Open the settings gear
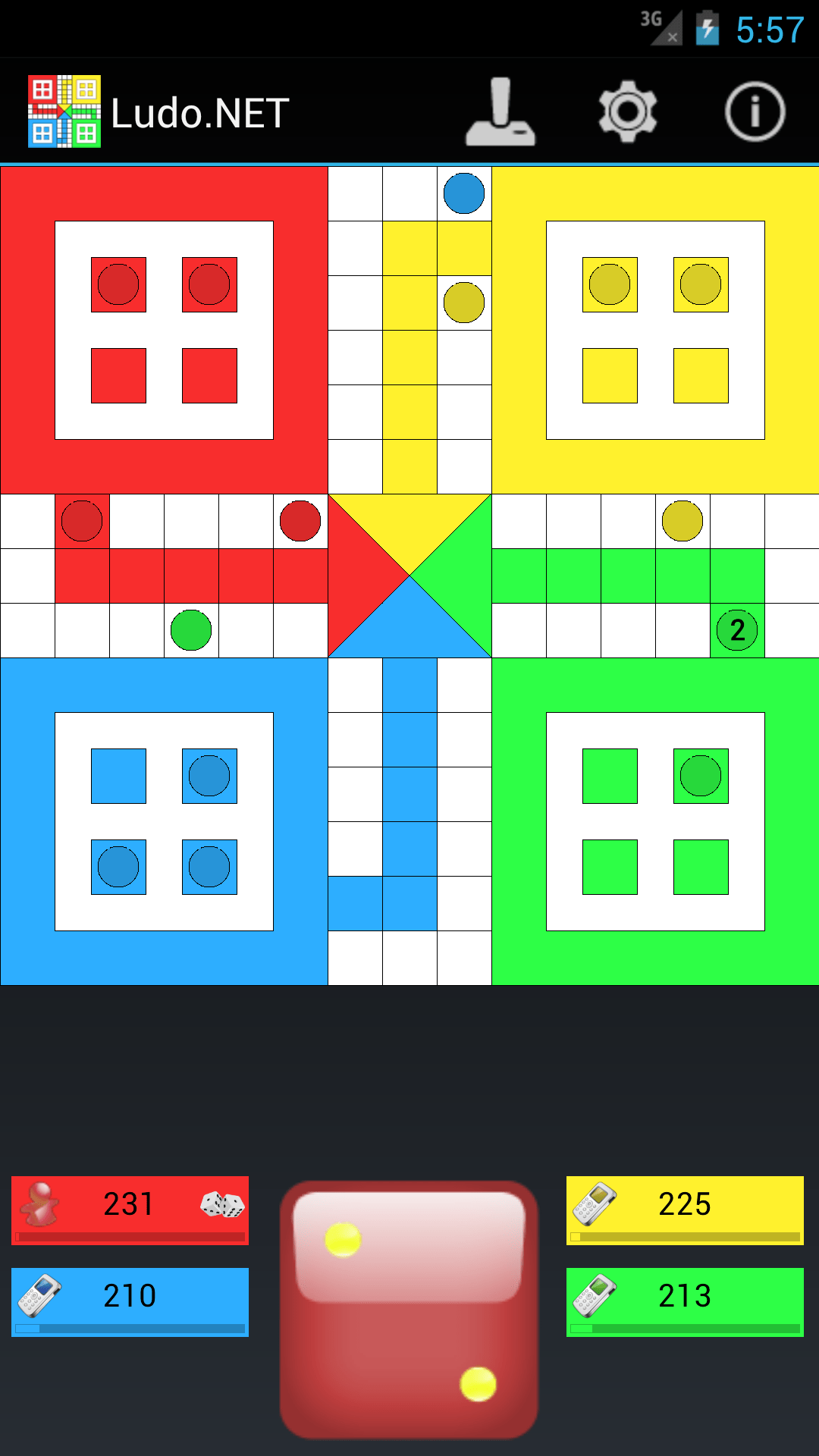This screenshot has width=819, height=1456. click(627, 112)
